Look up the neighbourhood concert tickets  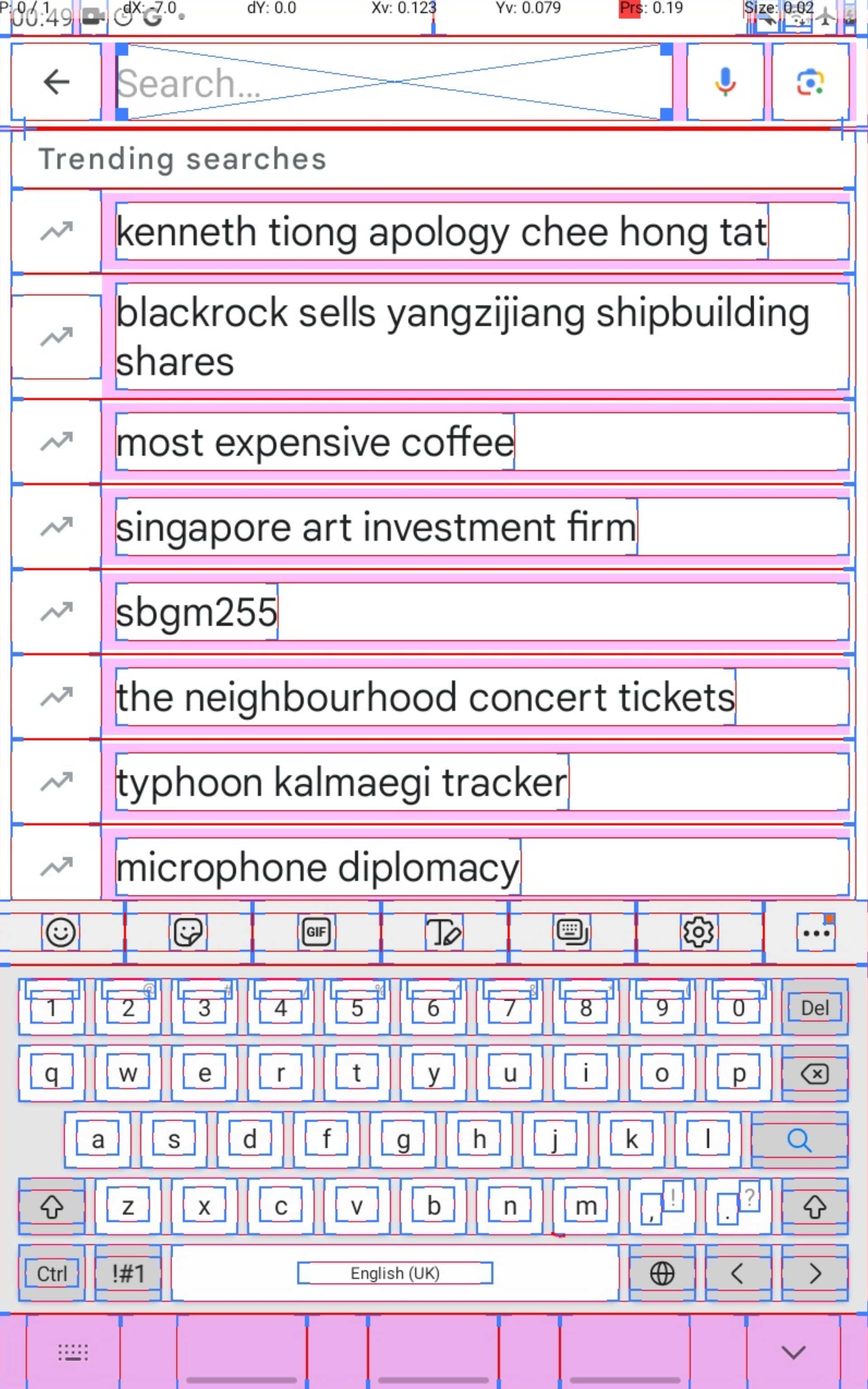pyautogui.click(x=425, y=697)
